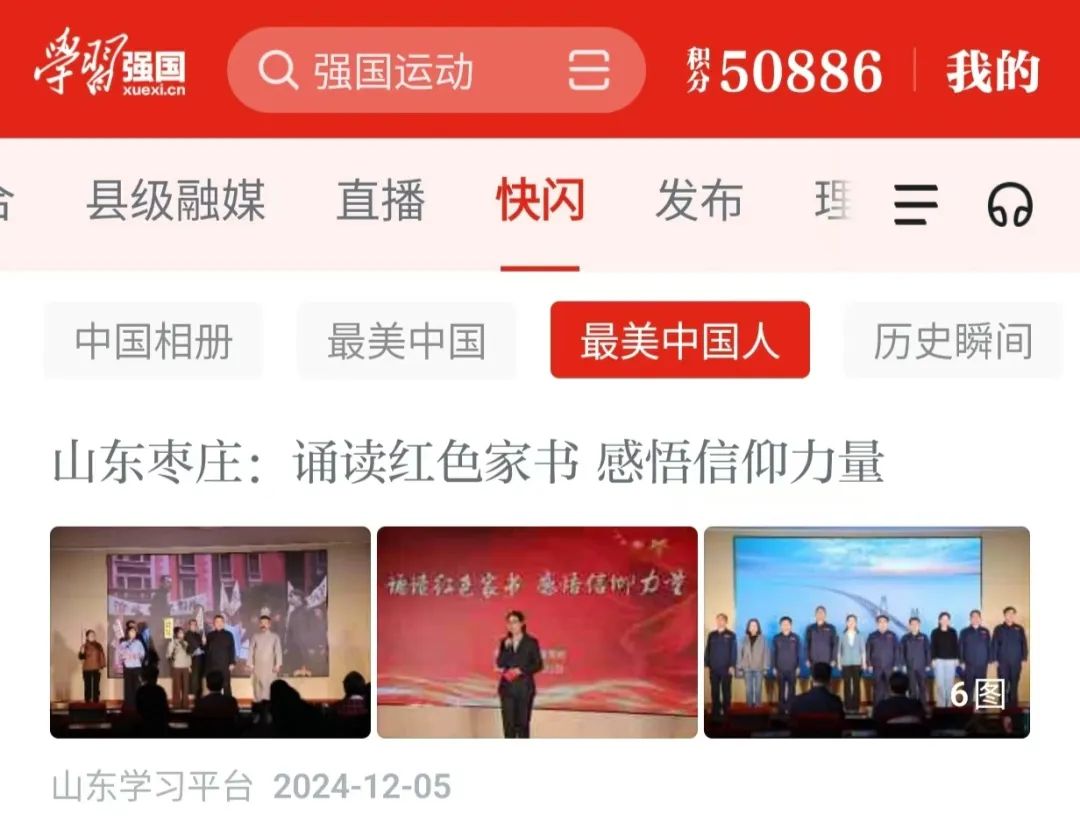Switch to the 县级融媒 tab
The image size is (1080, 829).
coord(175,201)
